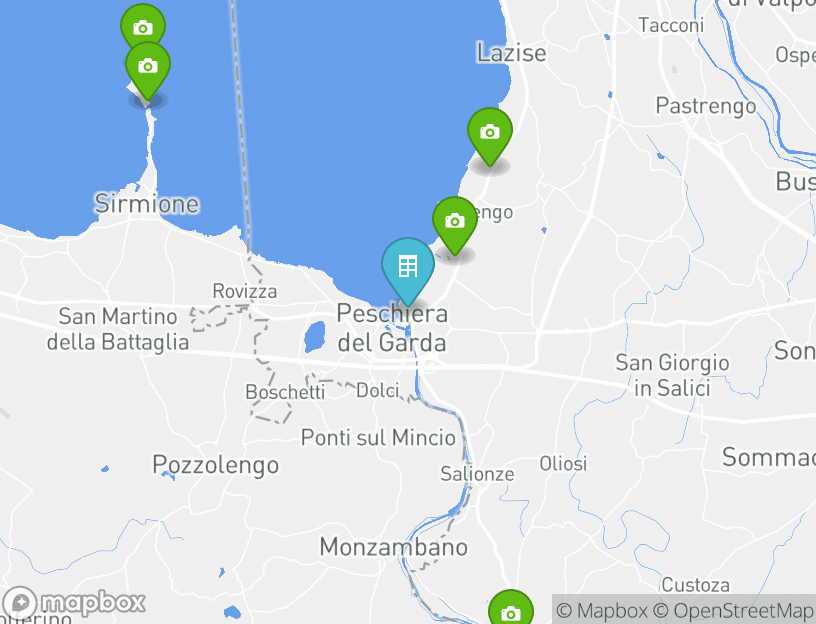Tap the green camera marker below Lazise

pos(490,133)
